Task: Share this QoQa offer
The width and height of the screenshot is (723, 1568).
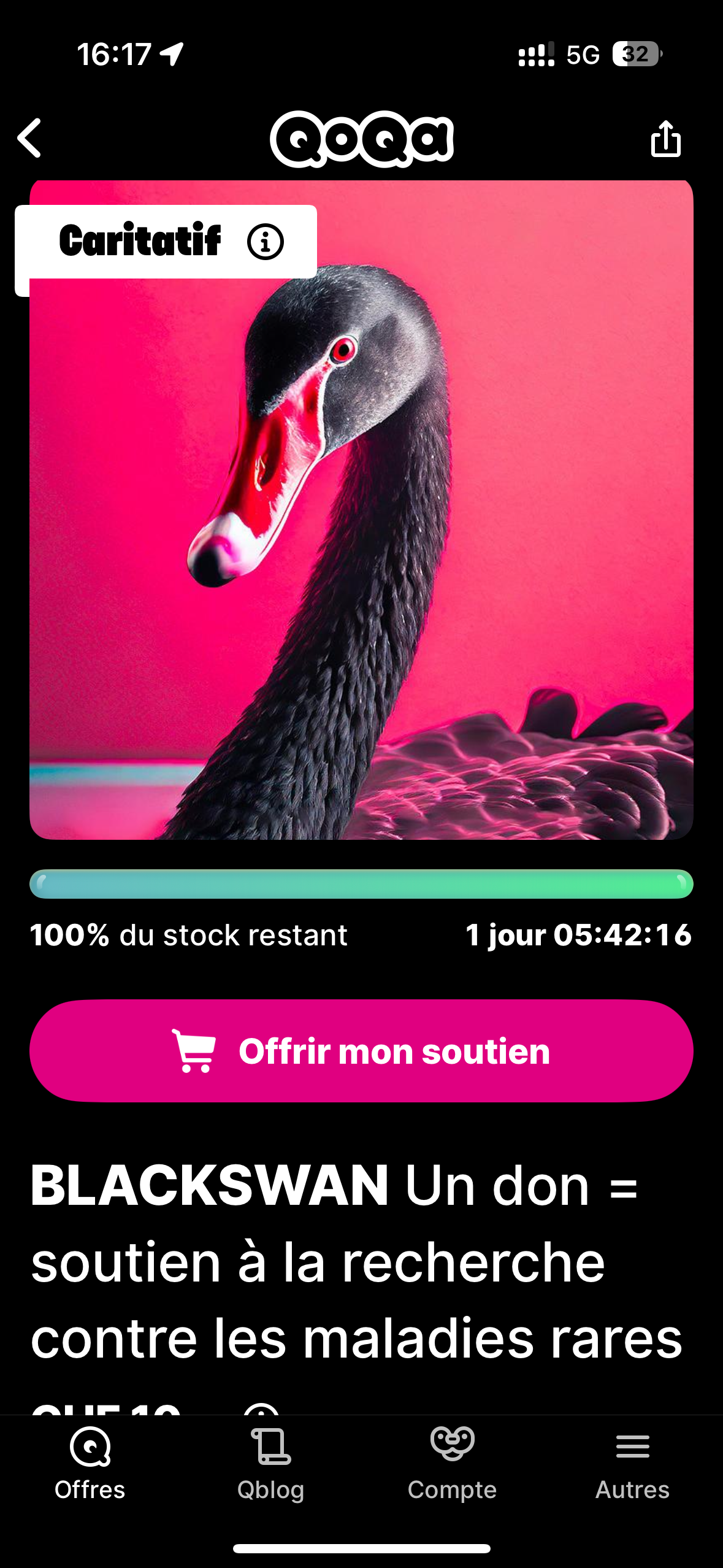Action: click(x=665, y=139)
